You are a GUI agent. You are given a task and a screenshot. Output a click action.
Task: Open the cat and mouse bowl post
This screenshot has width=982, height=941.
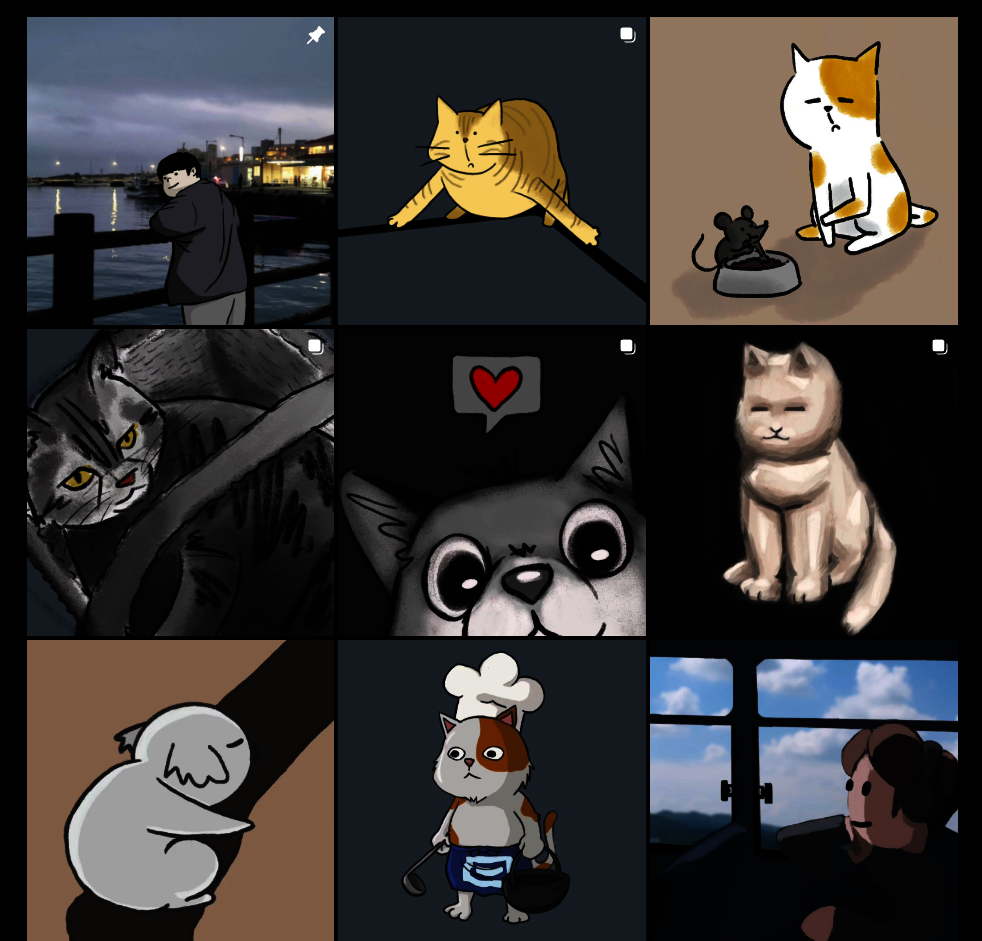pos(803,171)
